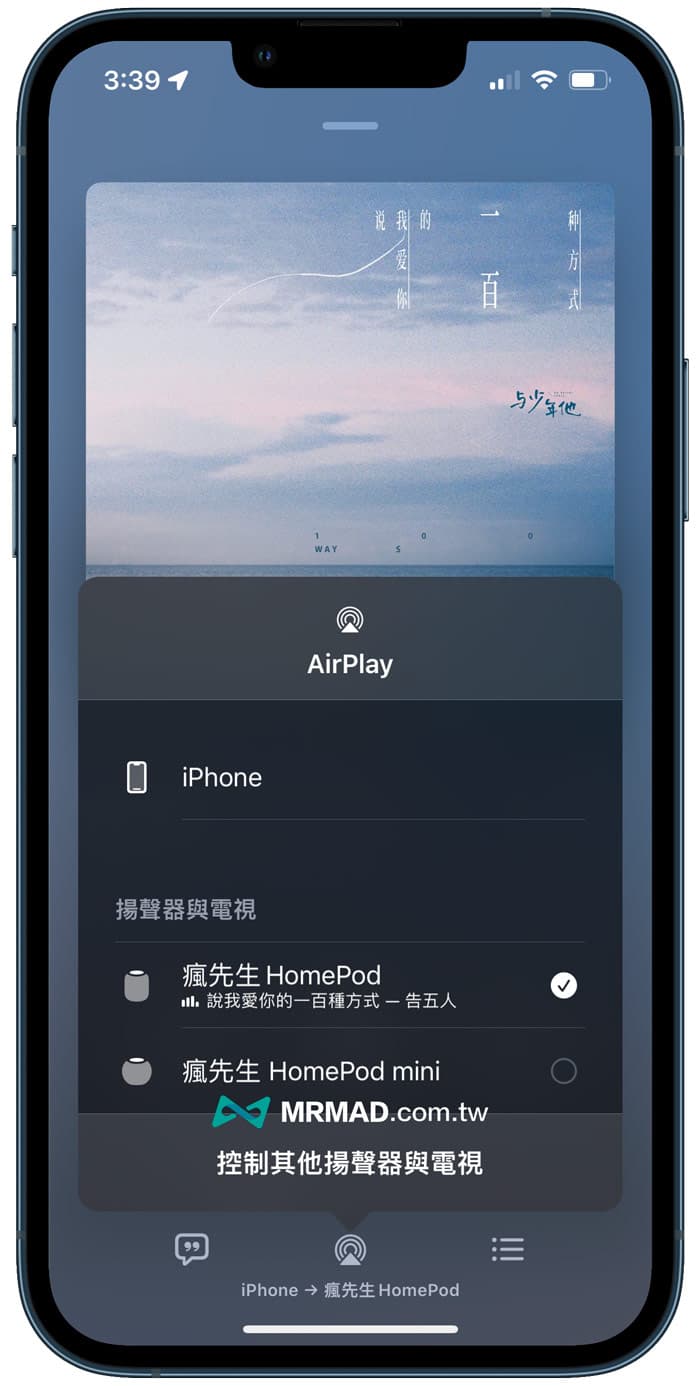The height and width of the screenshot is (1386, 700).
Task: Deselect 瘋先生 HomePod speaker
Action: 563,986
